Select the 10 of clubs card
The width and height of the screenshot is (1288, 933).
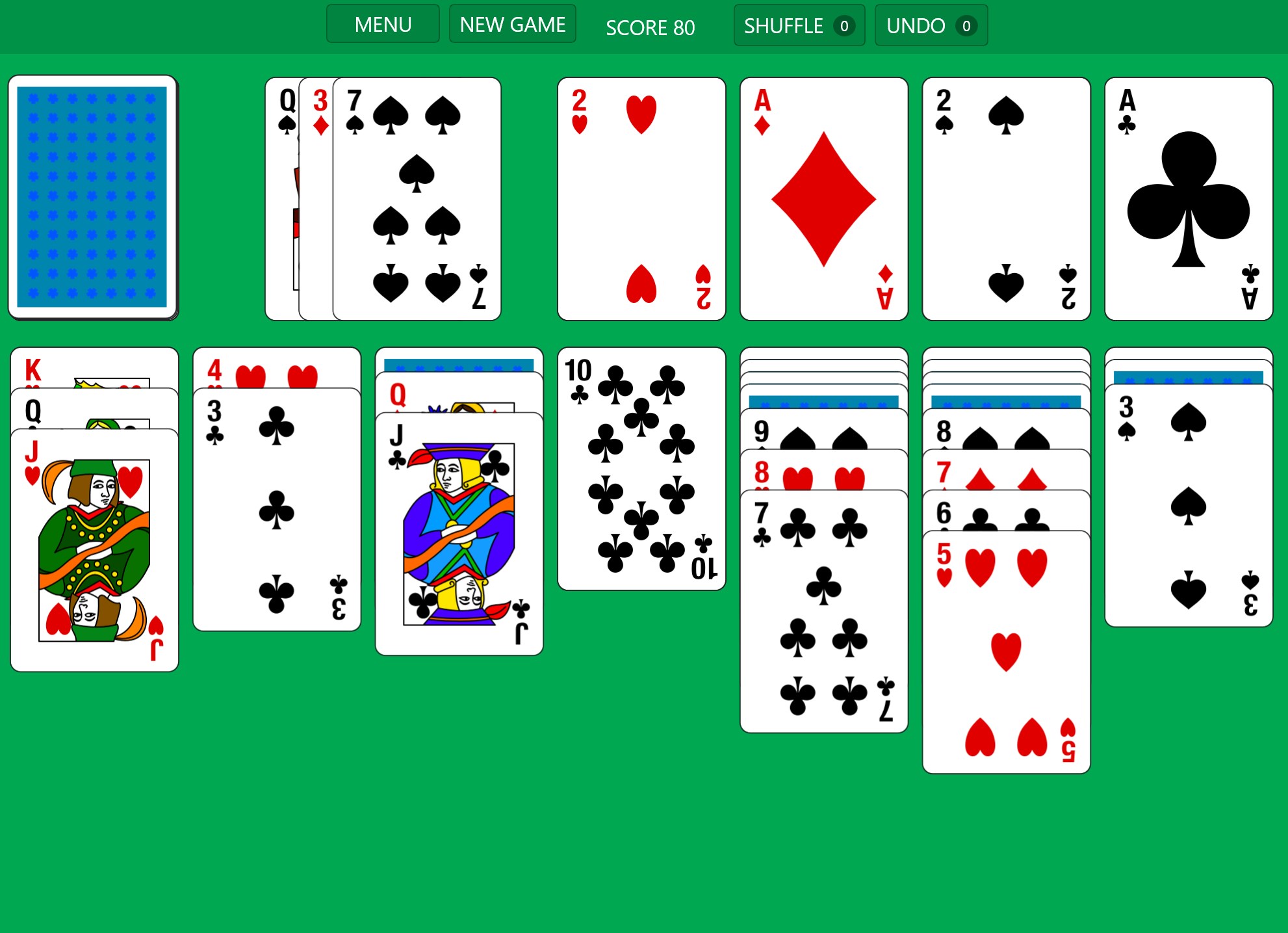pos(641,469)
